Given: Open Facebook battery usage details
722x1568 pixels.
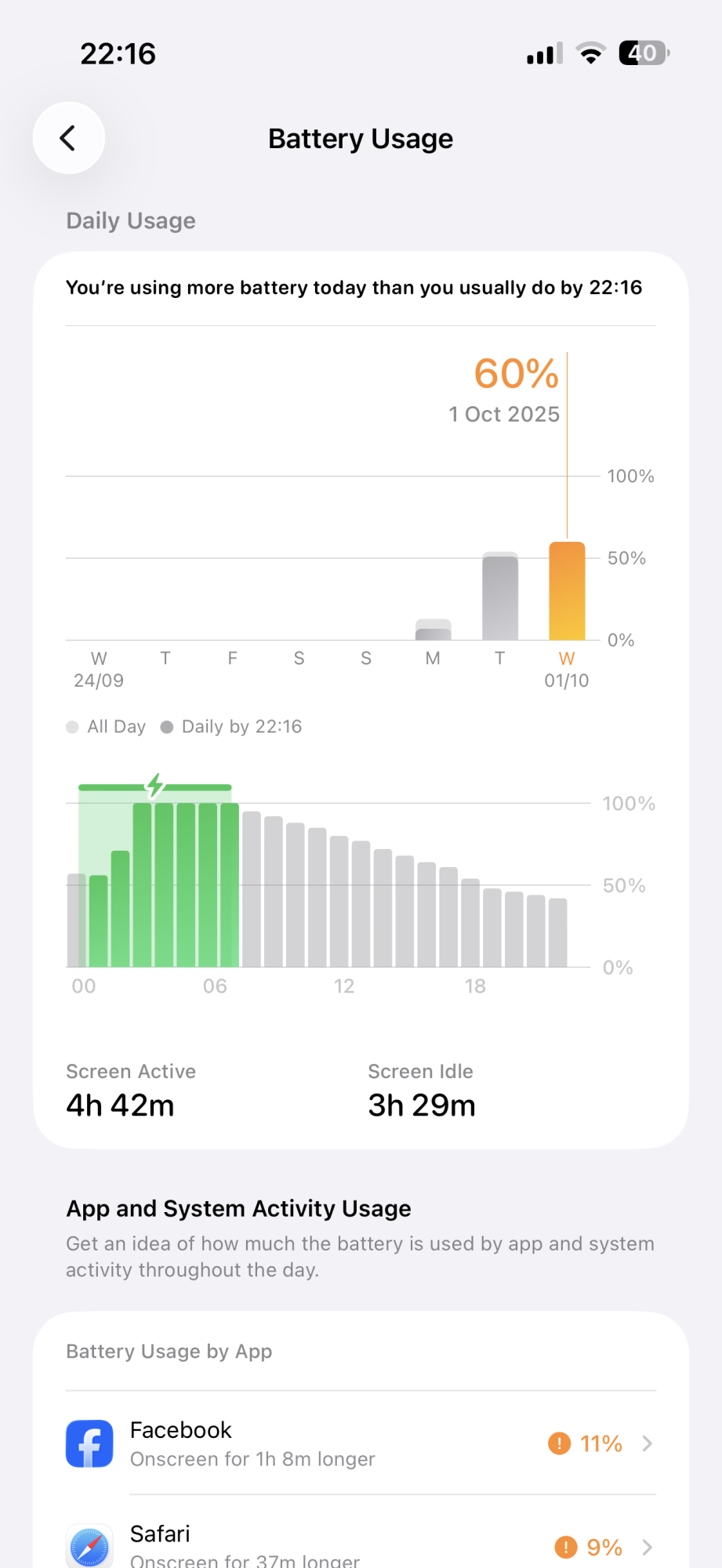Looking at the screenshot, I should click(361, 1443).
